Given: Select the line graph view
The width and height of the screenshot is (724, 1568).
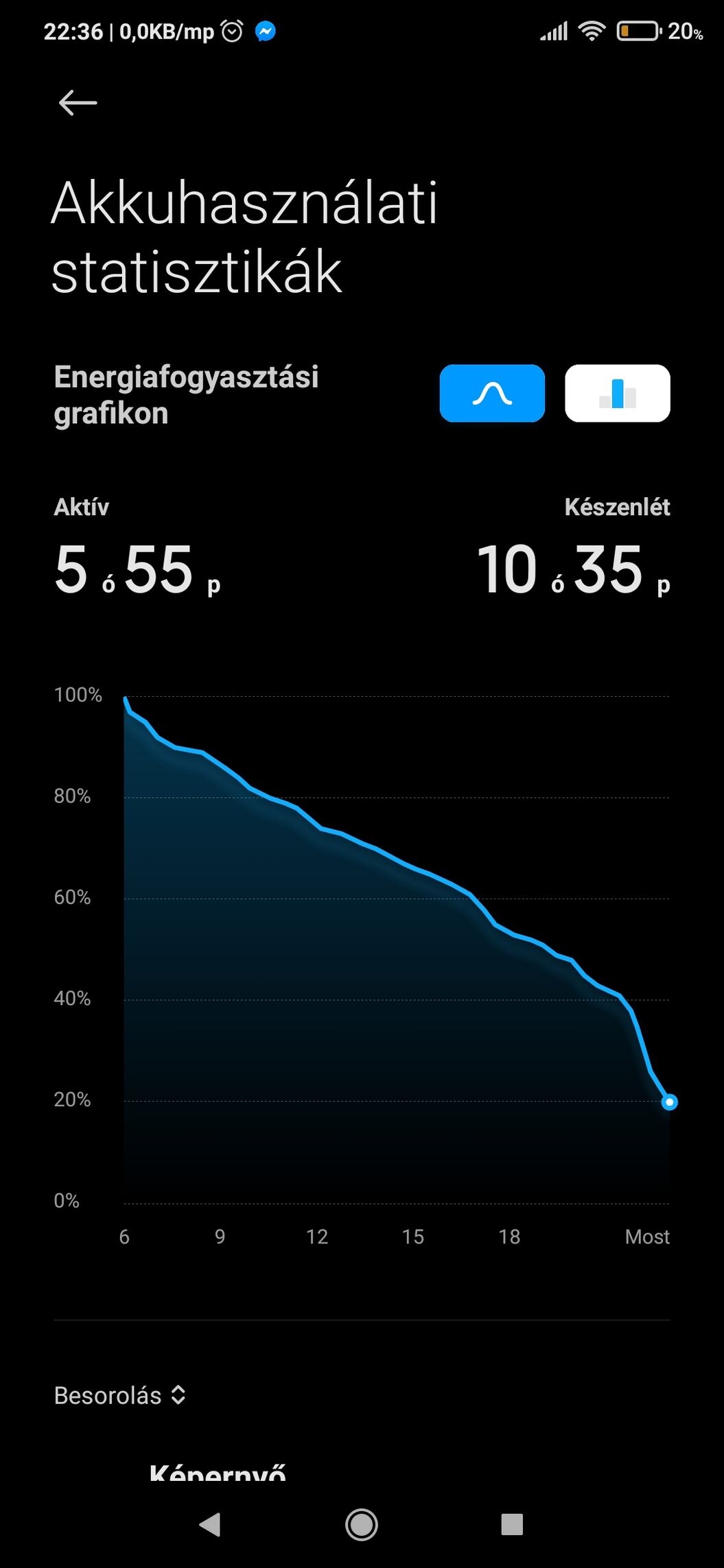Looking at the screenshot, I should tap(492, 393).
